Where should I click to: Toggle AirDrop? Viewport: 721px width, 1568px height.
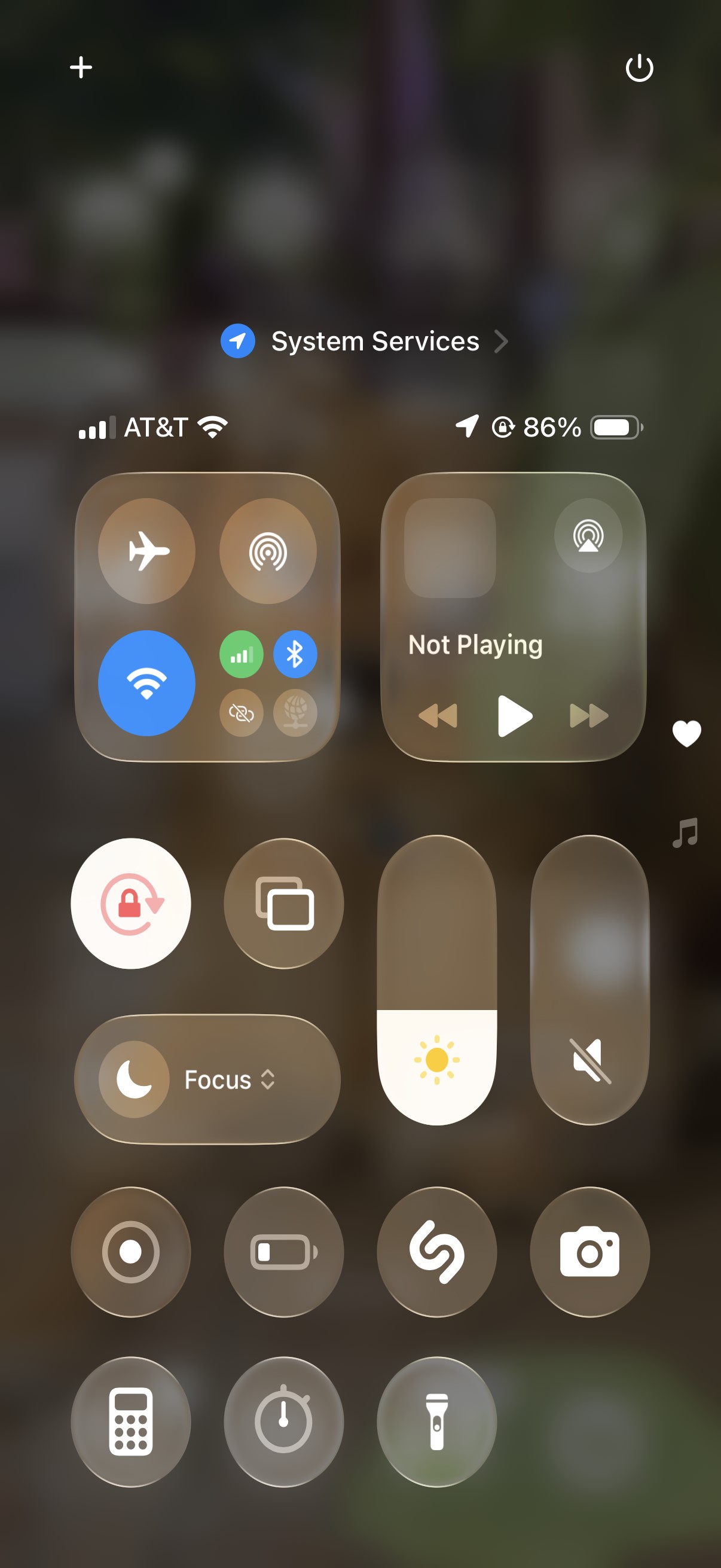point(268,551)
